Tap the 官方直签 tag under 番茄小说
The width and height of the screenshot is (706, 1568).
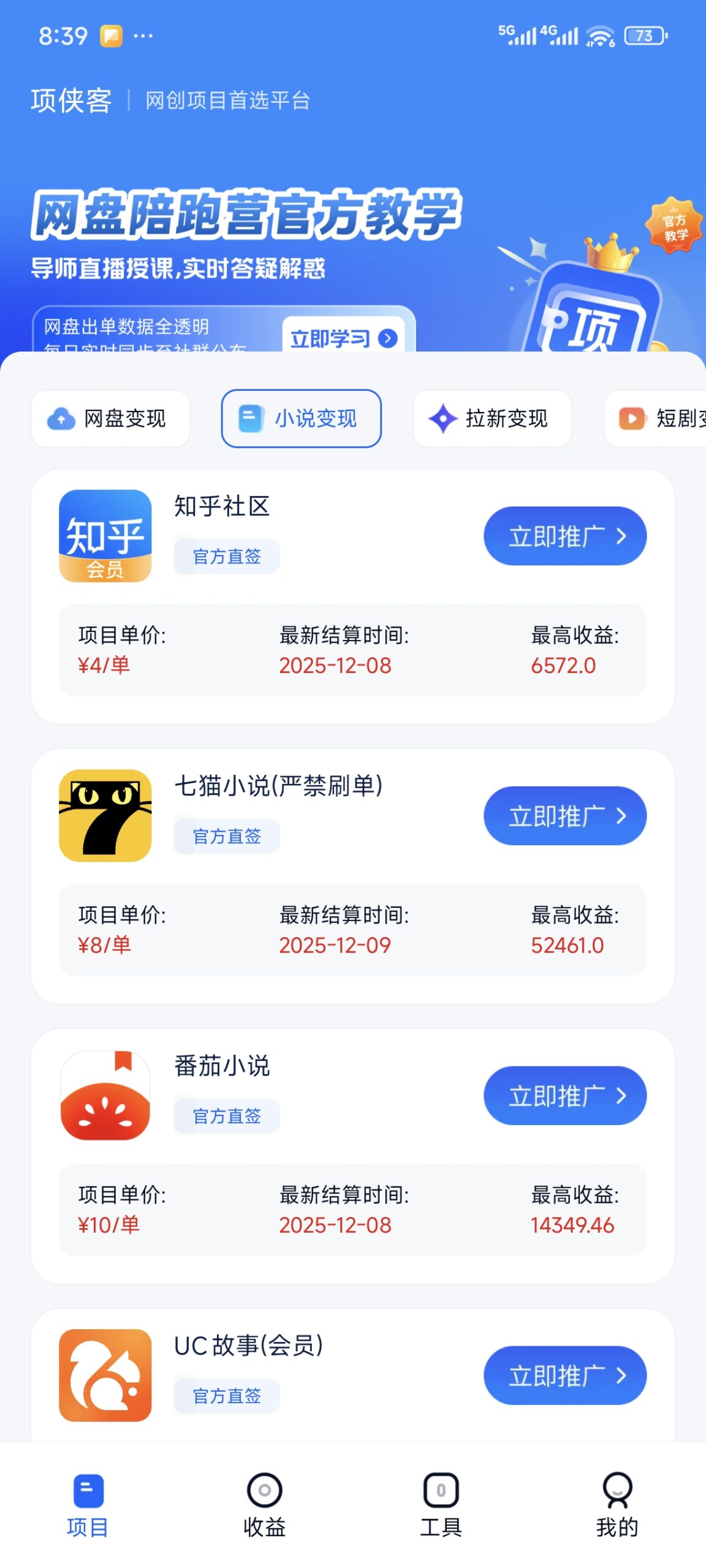226,1115
